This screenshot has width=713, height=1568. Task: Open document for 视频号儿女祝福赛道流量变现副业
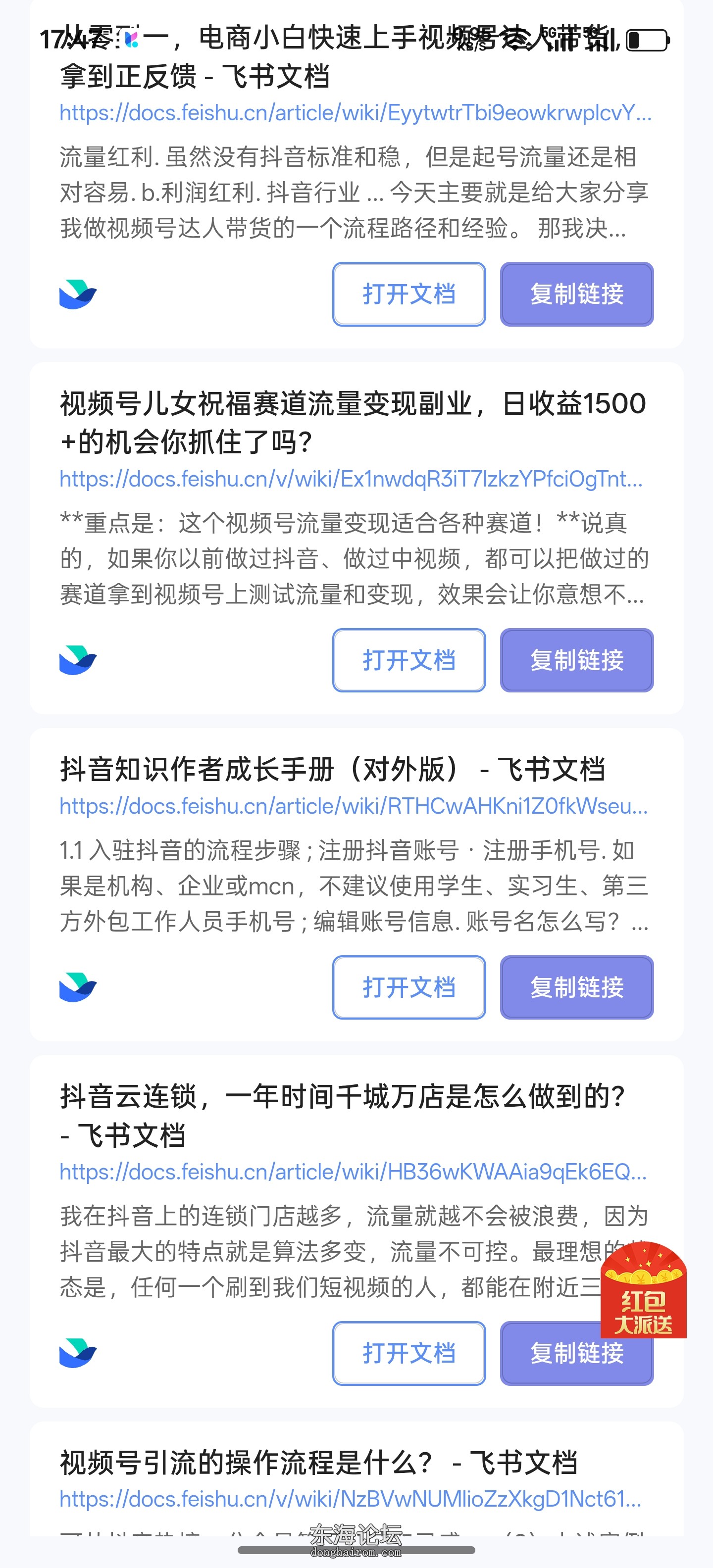408,660
